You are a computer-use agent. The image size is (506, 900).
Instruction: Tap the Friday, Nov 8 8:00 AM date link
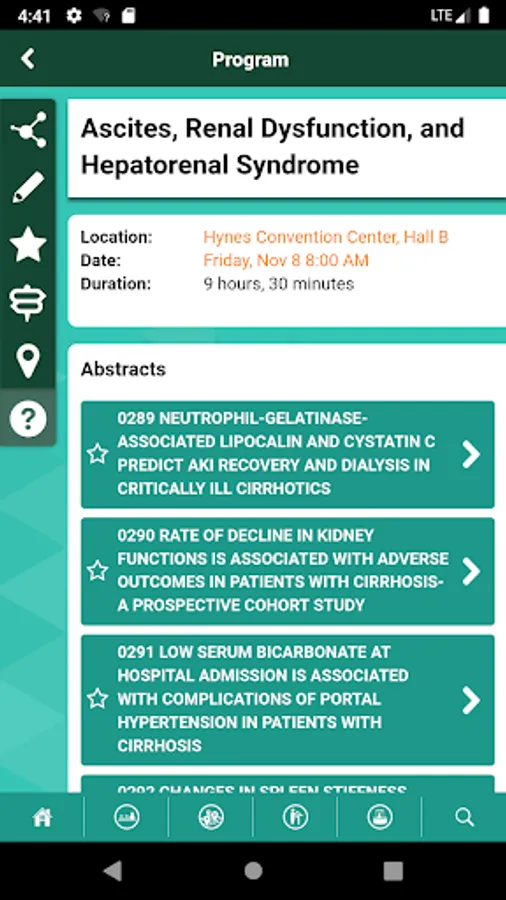pos(286,261)
